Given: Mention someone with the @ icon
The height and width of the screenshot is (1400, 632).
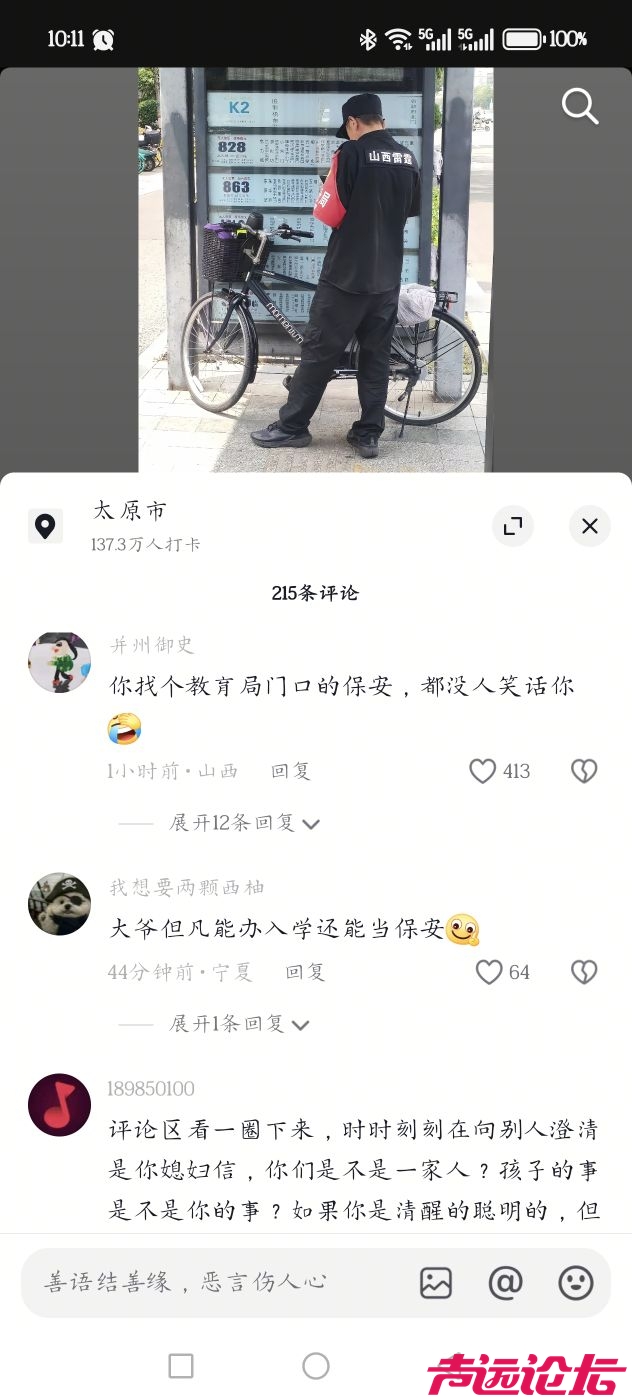Looking at the screenshot, I should (505, 1282).
